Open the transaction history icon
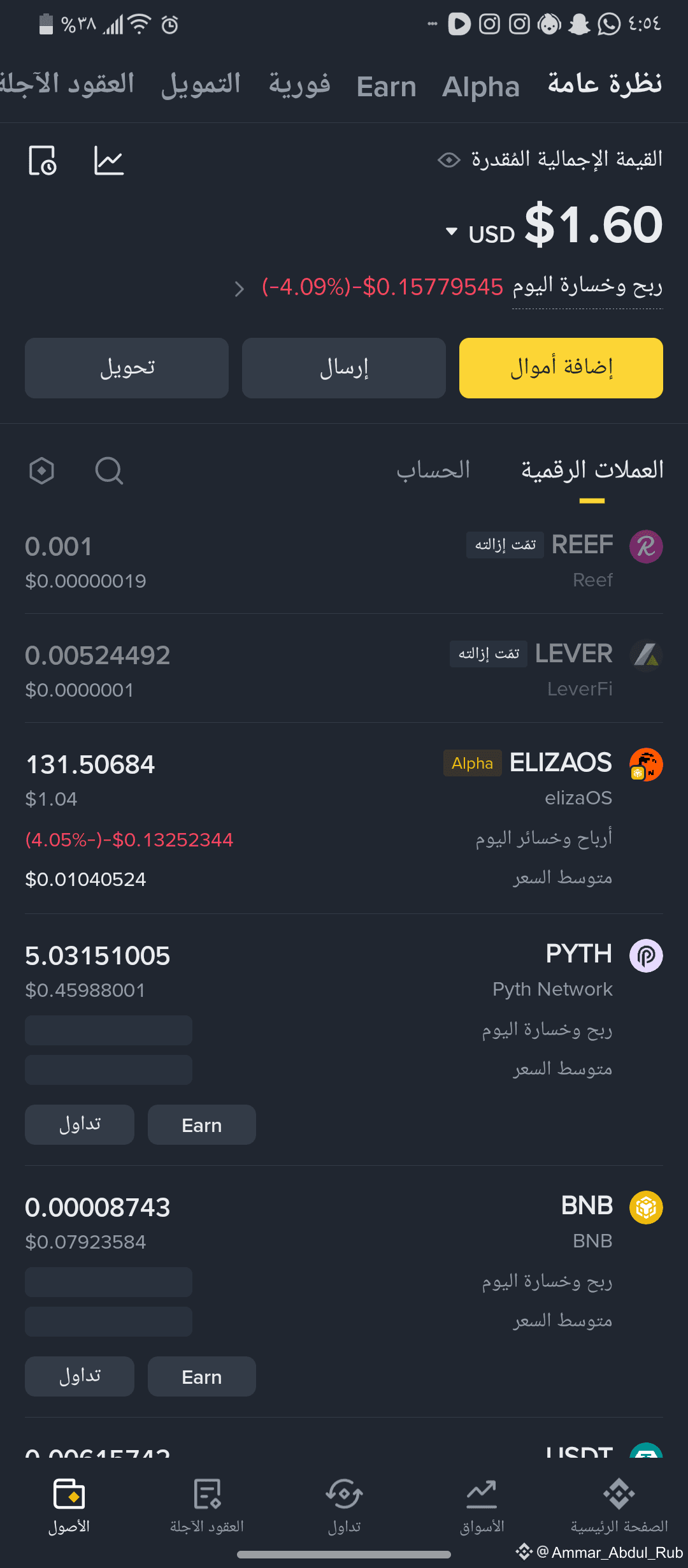Screen dimensions: 688x1568 click(42, 161)
